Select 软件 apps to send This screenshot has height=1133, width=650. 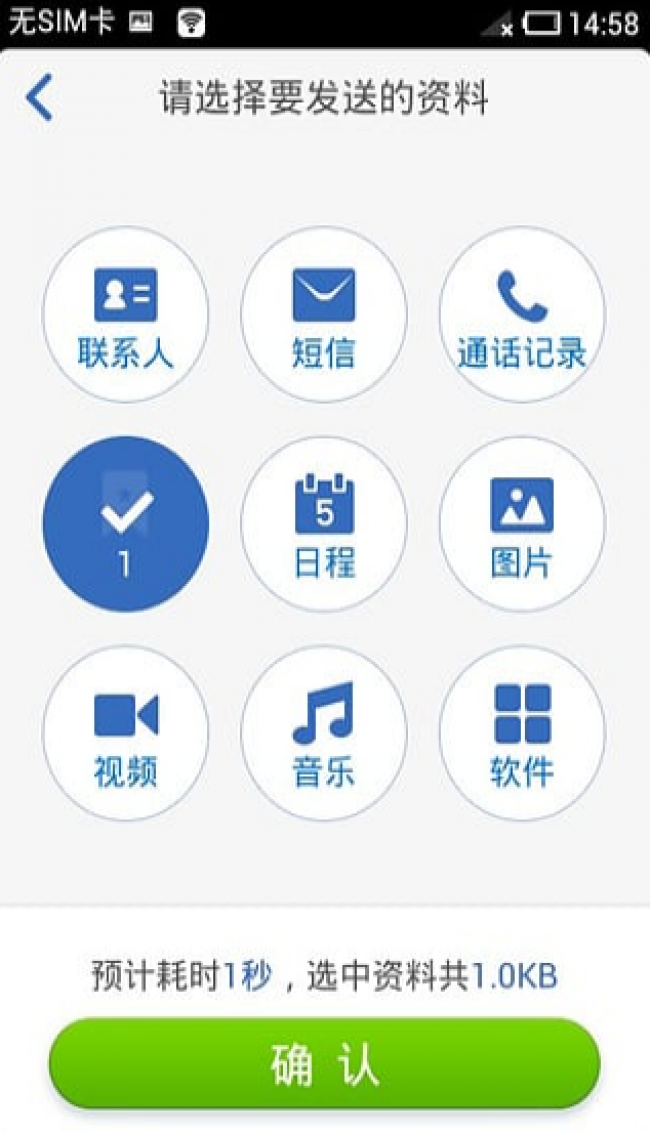pos(522,733)
